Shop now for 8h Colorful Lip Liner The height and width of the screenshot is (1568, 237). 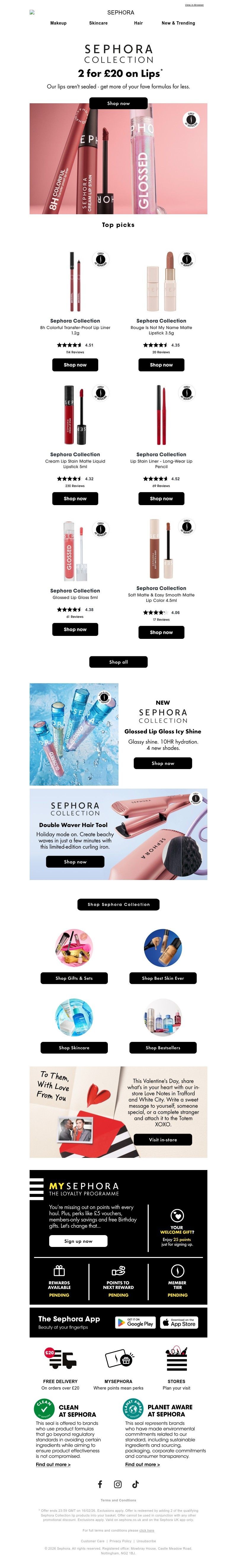tap(75, 365)
